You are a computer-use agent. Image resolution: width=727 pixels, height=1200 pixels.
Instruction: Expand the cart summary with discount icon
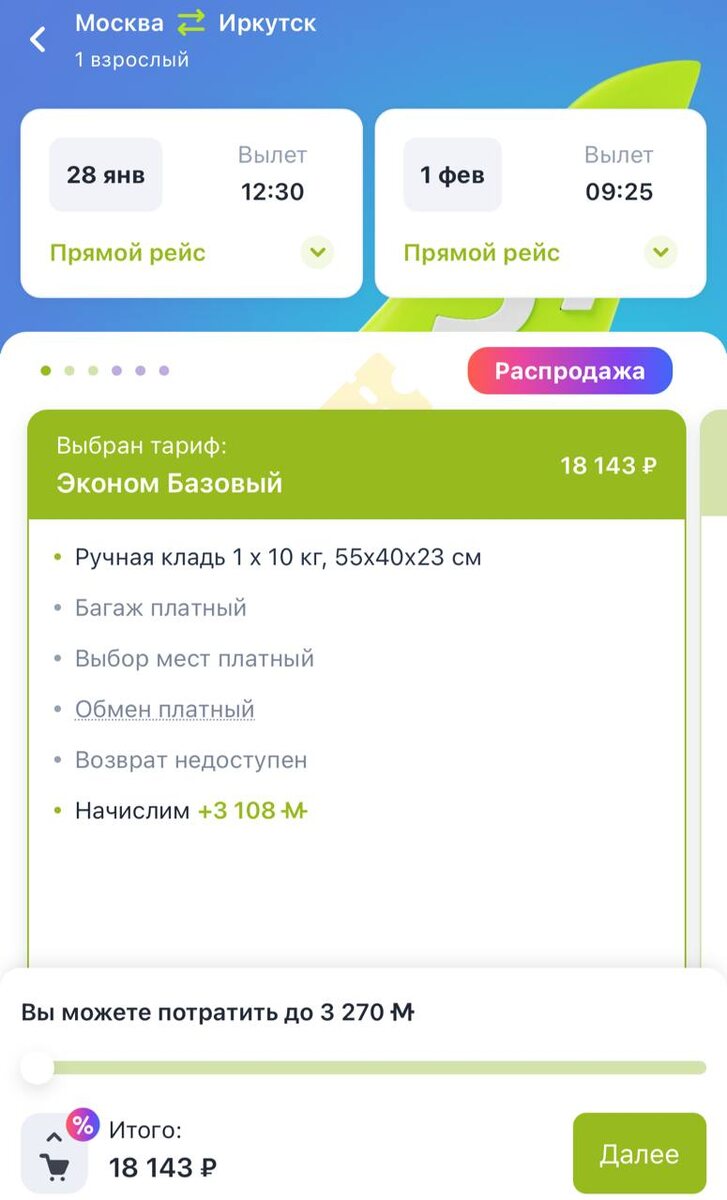[54, 1153]
